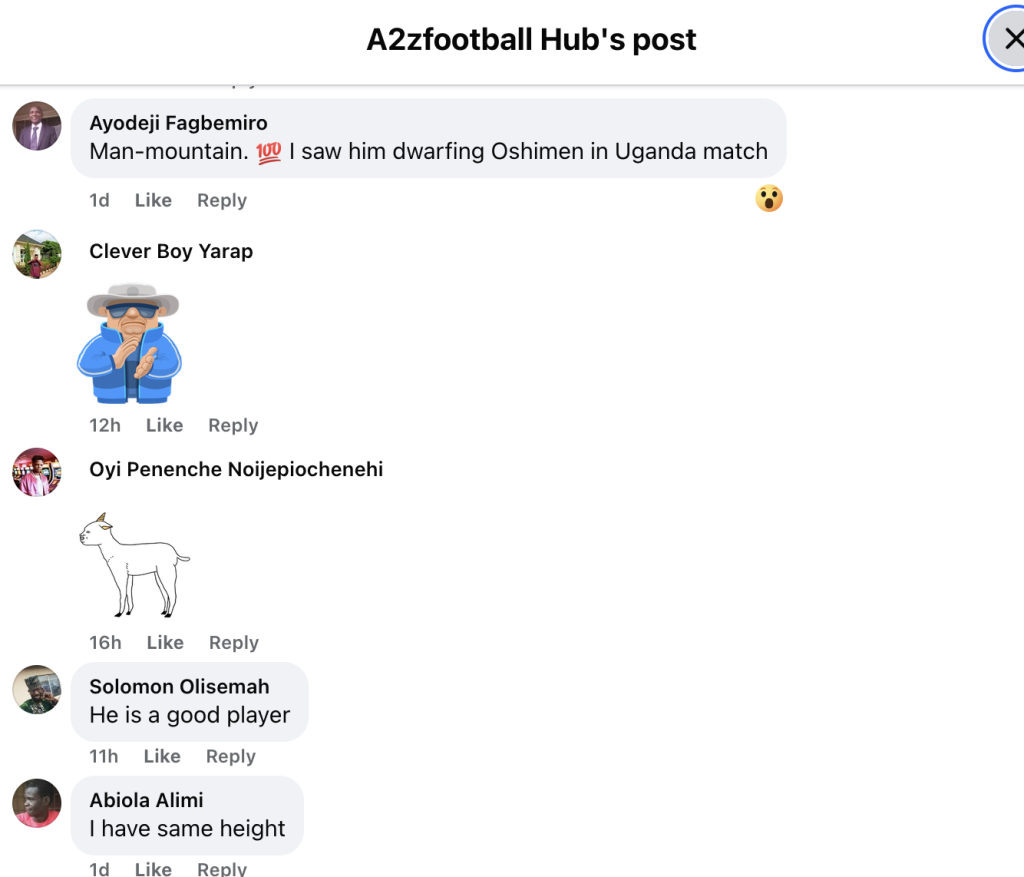The image size is (1024, 877).
Task: Reply to Abiola Alimi's comment
Action: pyautogui.click(x=221, y=868)
